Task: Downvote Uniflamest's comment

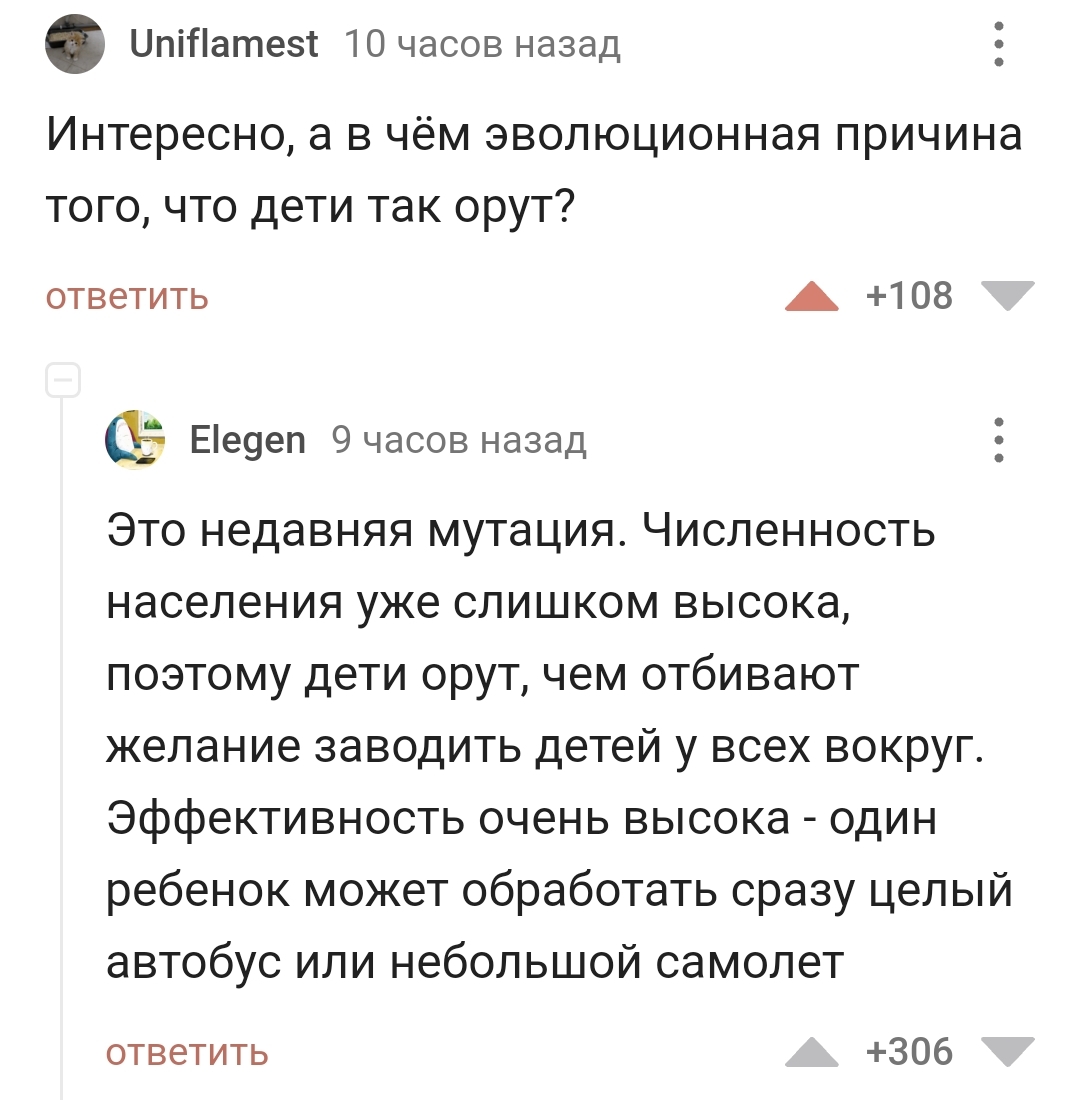Action: coord(1006,297)
